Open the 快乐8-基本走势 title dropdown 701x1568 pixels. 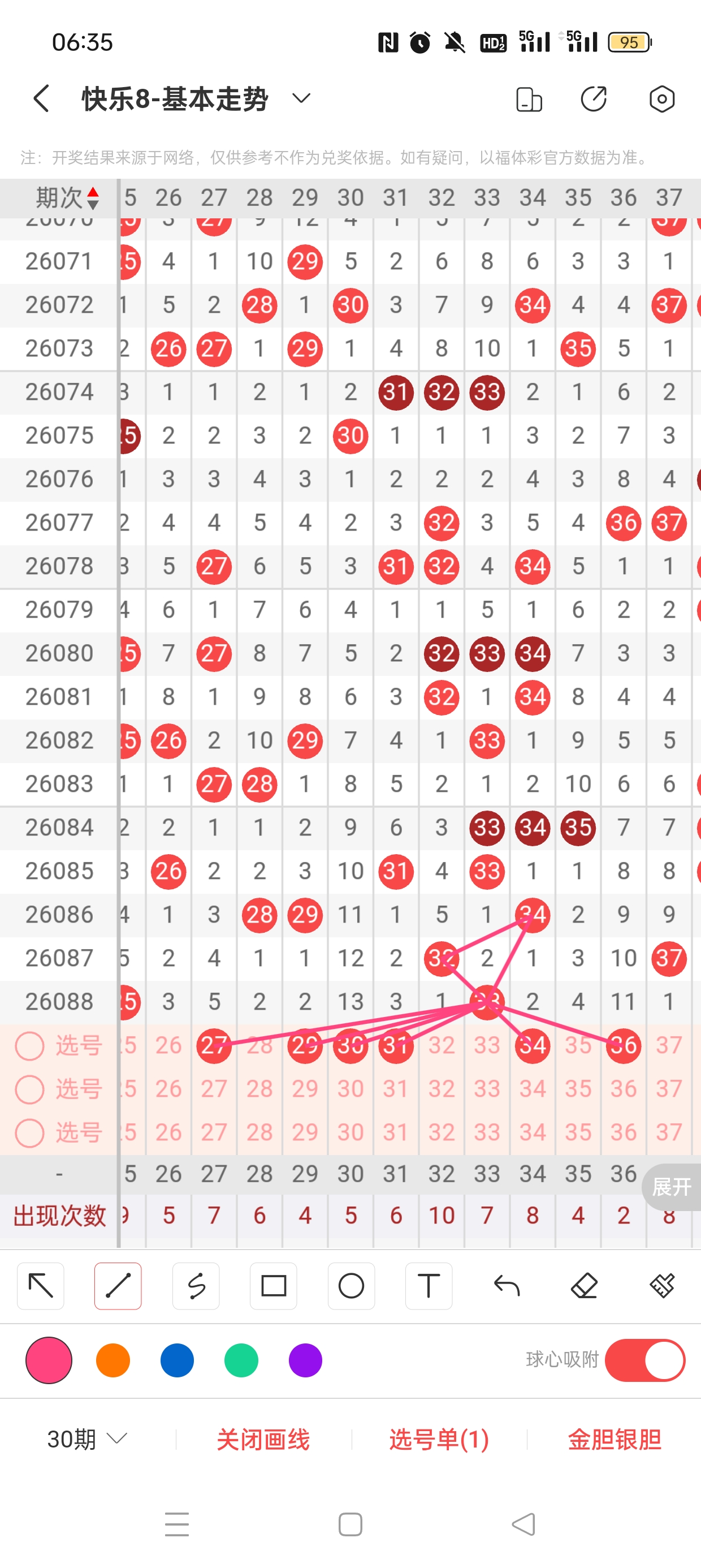pyautogui.click(x=301, y=98)
